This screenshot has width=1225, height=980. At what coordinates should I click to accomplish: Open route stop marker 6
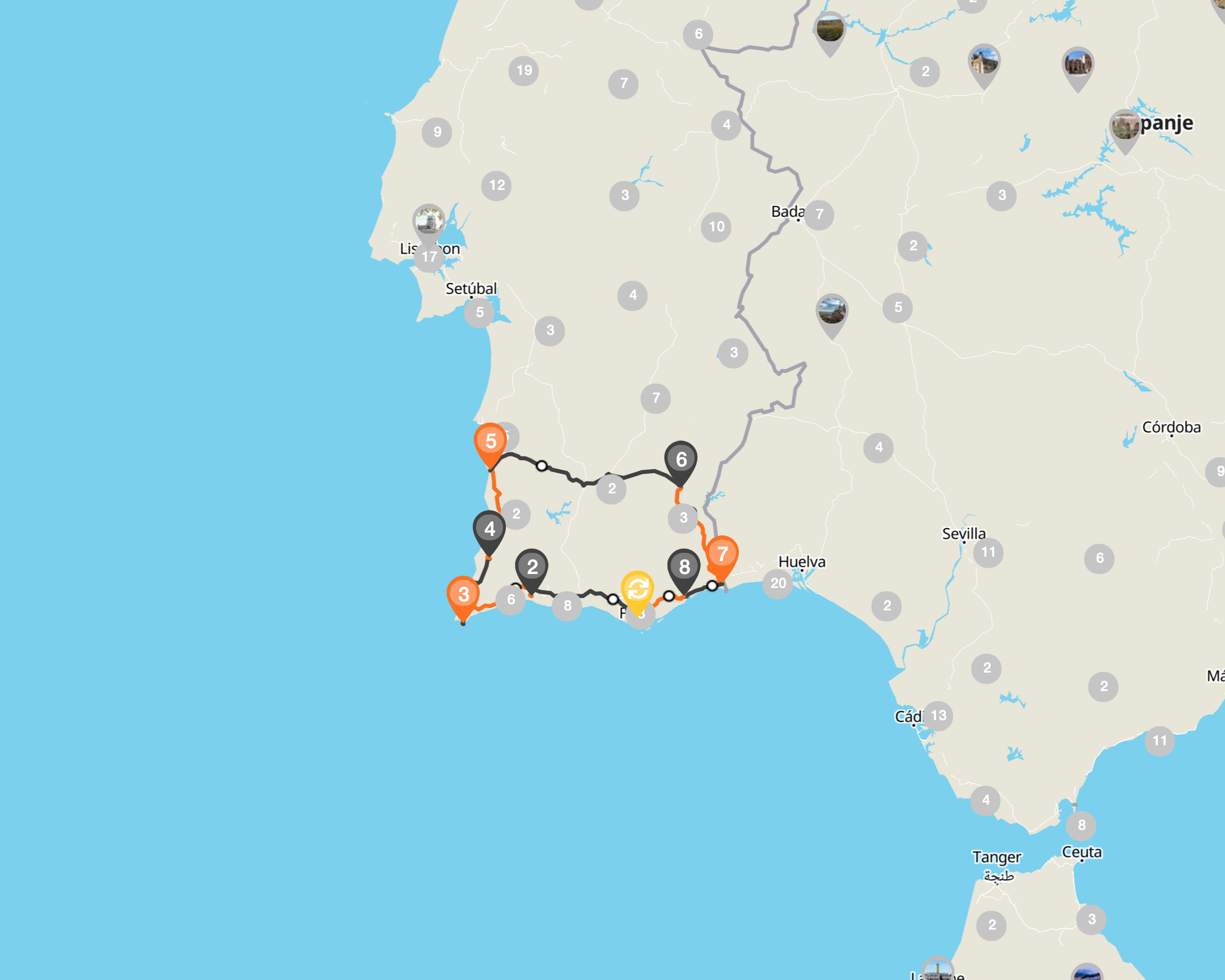tap(681, 460)
